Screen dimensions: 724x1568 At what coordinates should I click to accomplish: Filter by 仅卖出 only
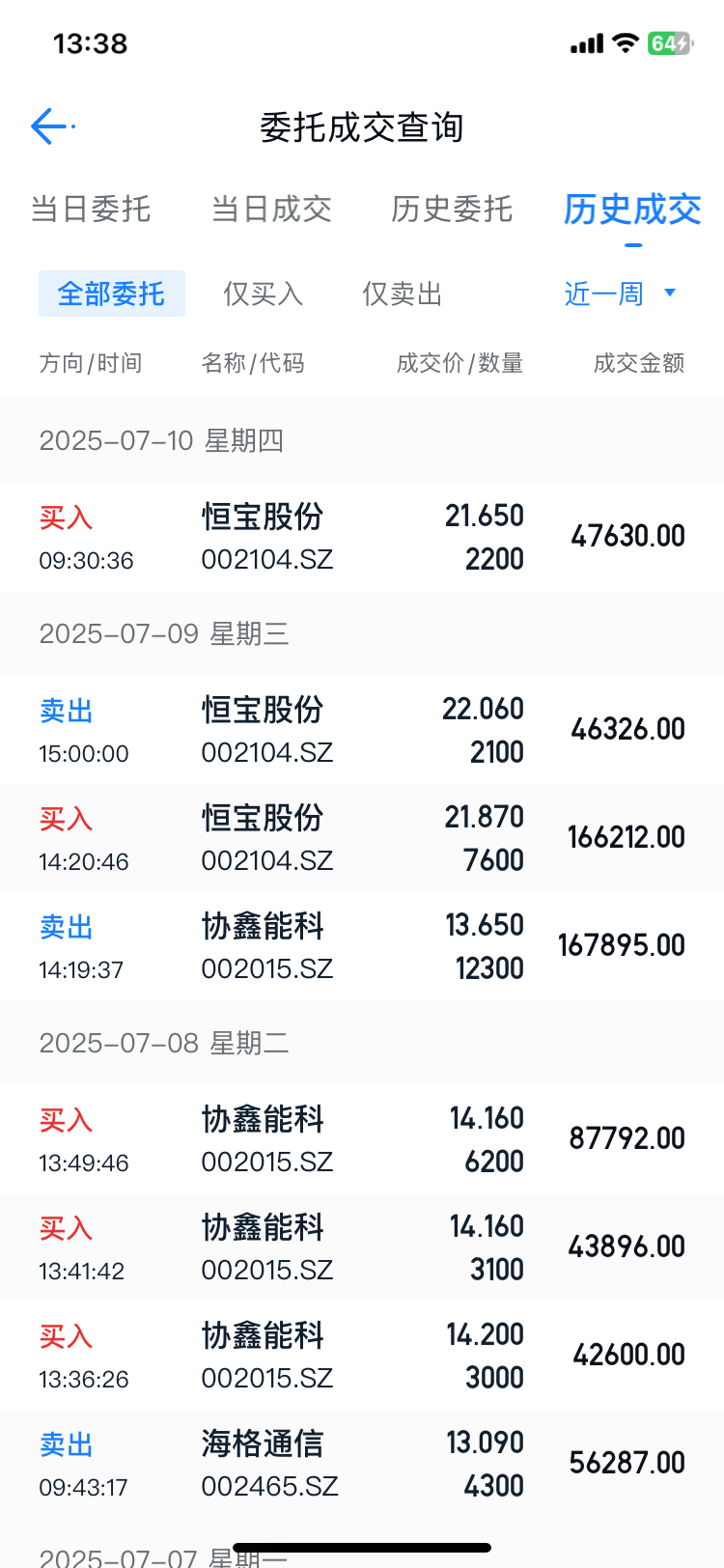coord(403,294)
